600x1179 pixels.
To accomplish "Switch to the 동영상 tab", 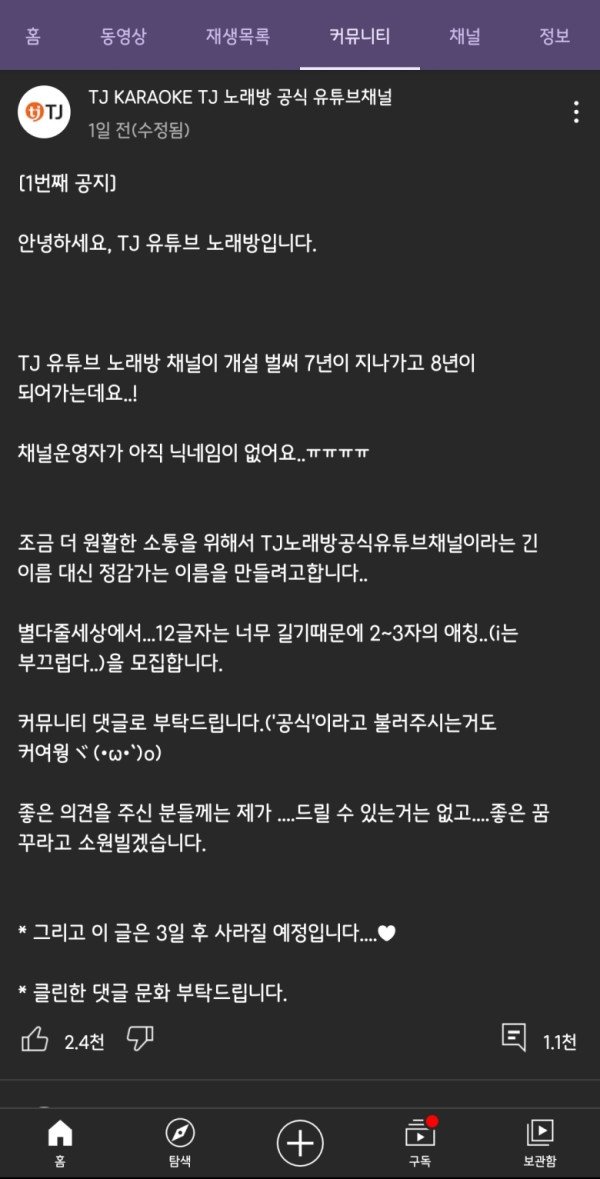I will 123,37.
